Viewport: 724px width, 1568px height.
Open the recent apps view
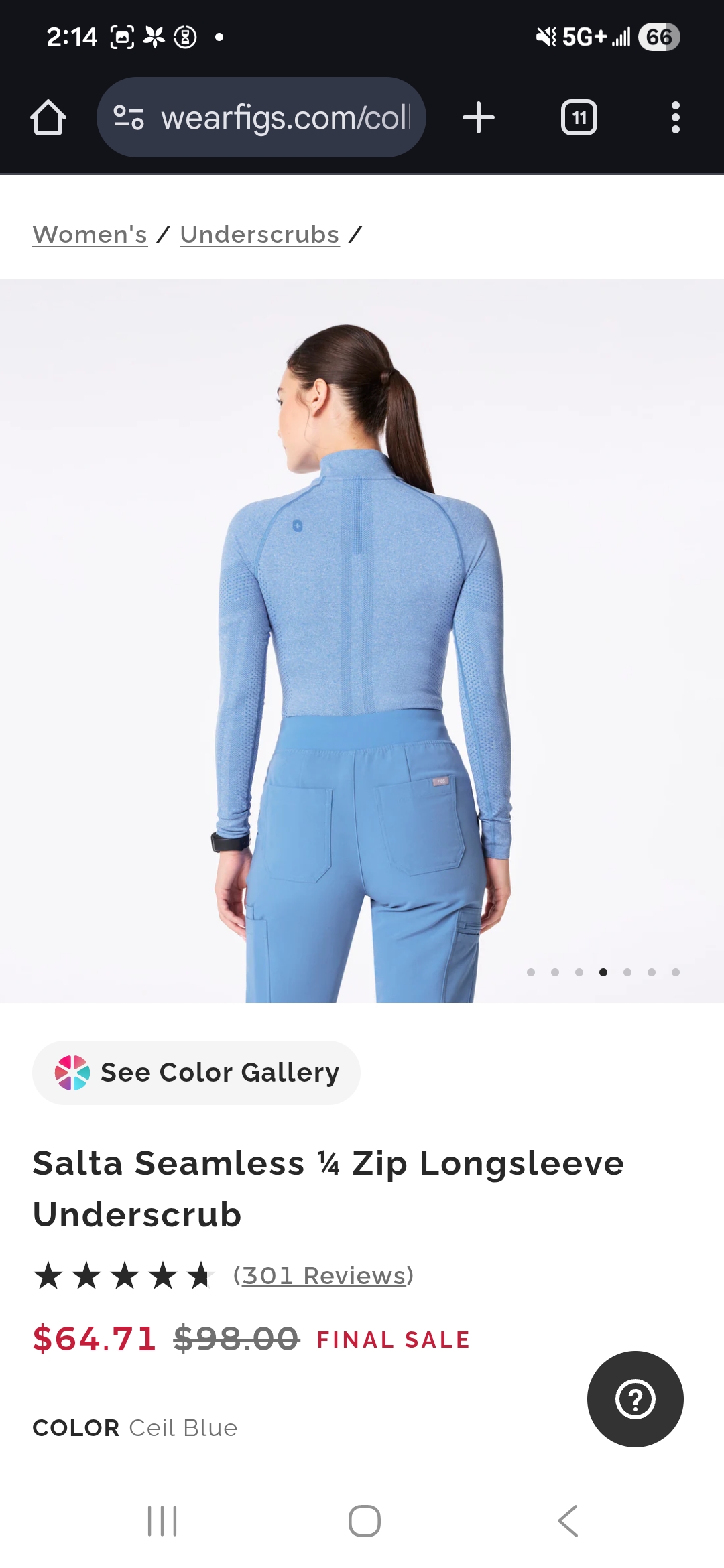[162, 1521]
